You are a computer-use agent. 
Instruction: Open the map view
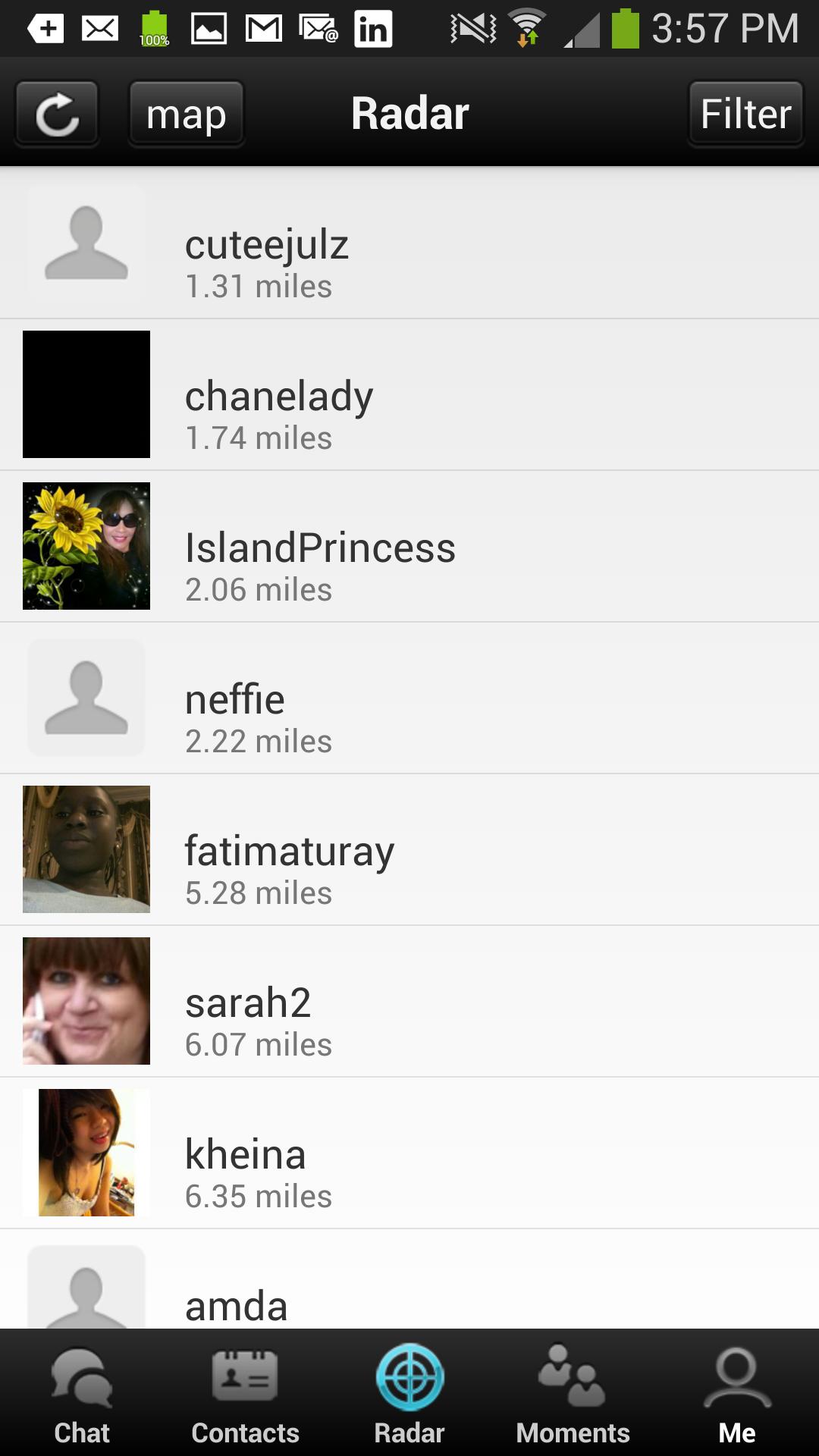[x=186, y=114]
